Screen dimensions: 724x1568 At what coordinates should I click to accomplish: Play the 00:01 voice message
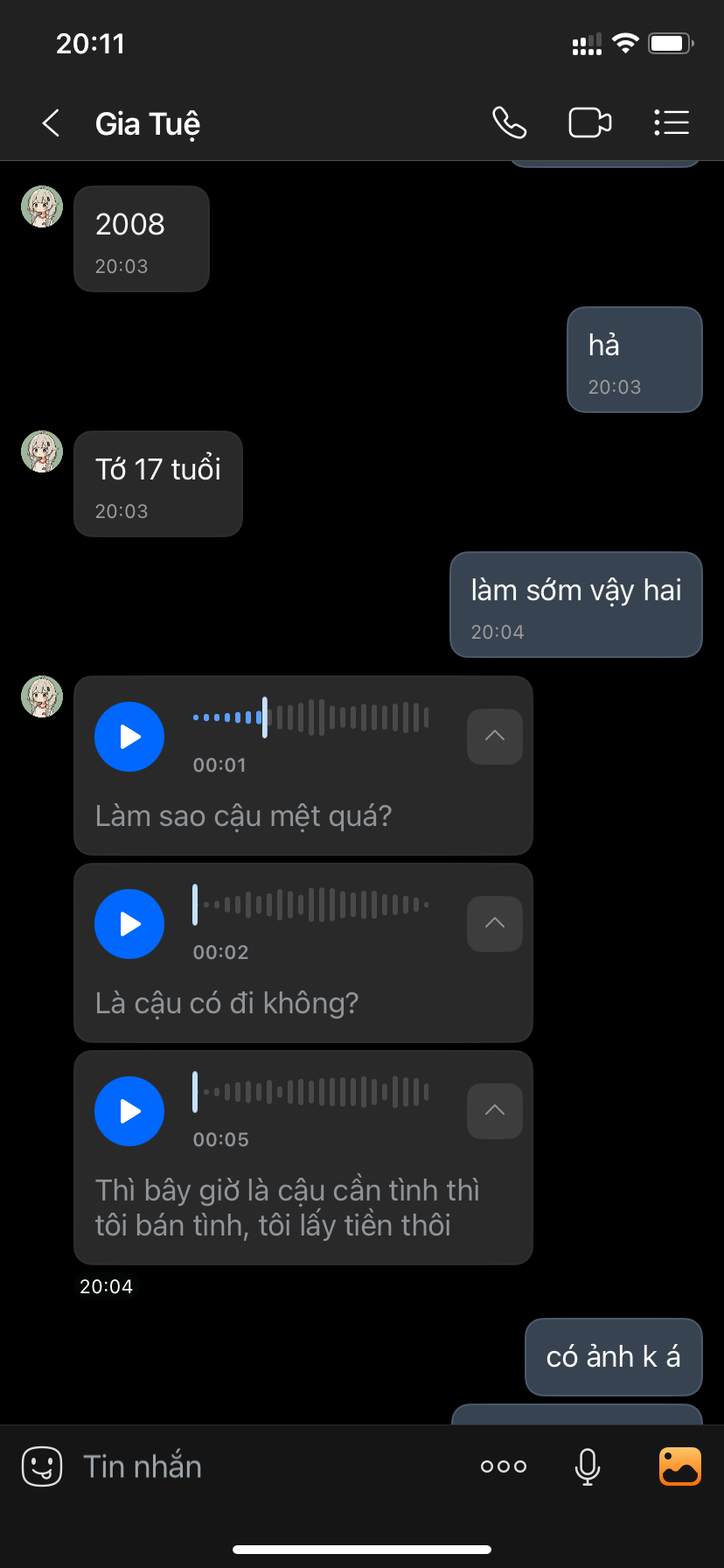[129, 737]
